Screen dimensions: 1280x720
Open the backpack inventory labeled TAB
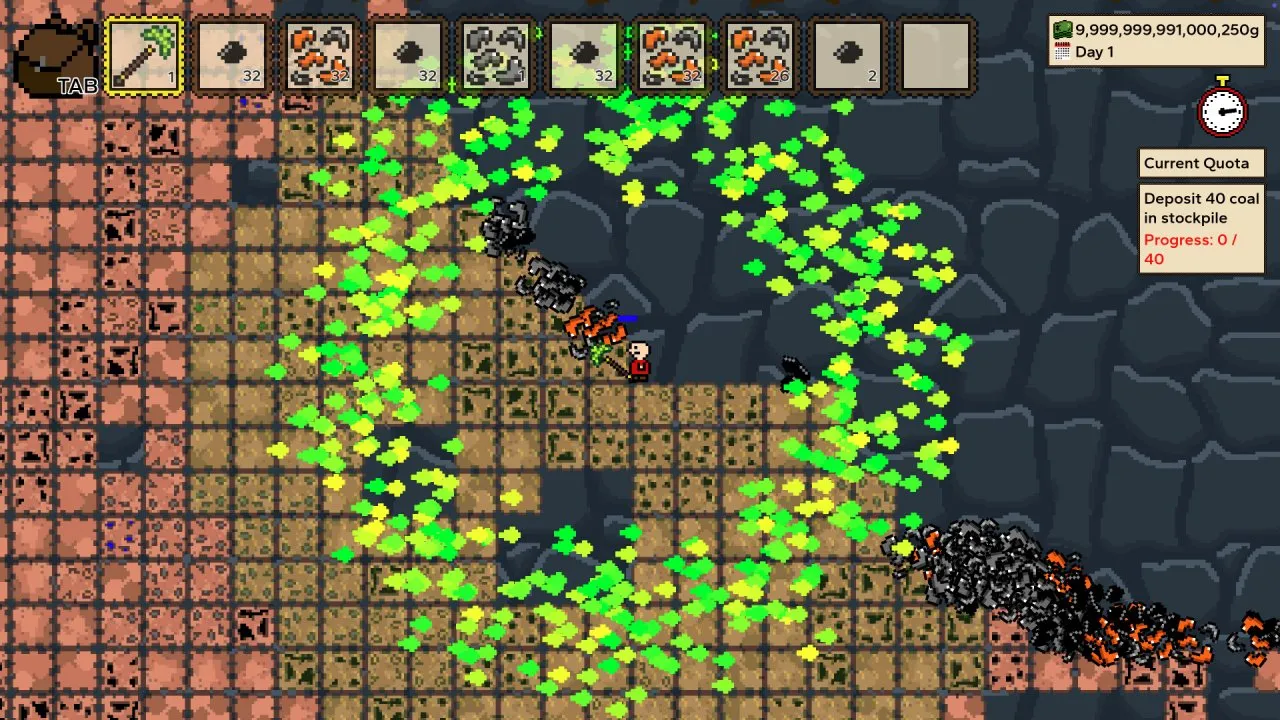point(56,58)
